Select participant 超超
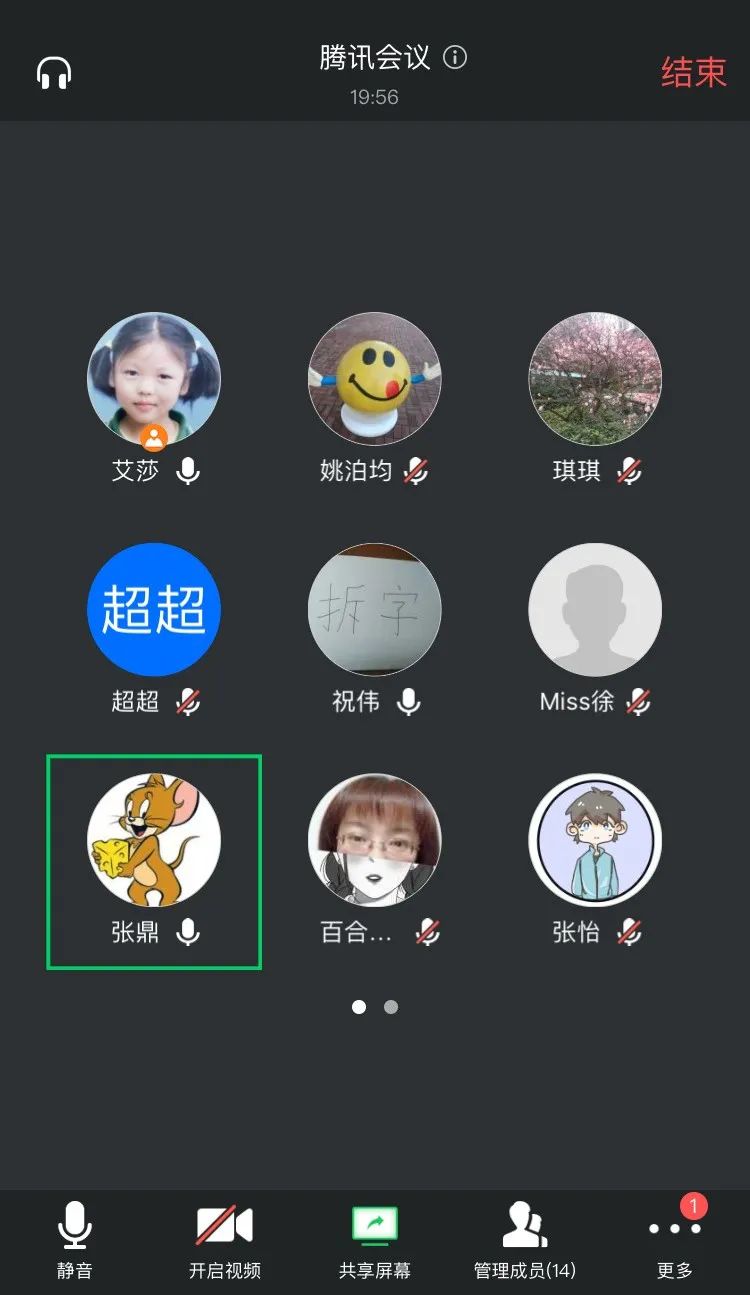 click(154, 609)
